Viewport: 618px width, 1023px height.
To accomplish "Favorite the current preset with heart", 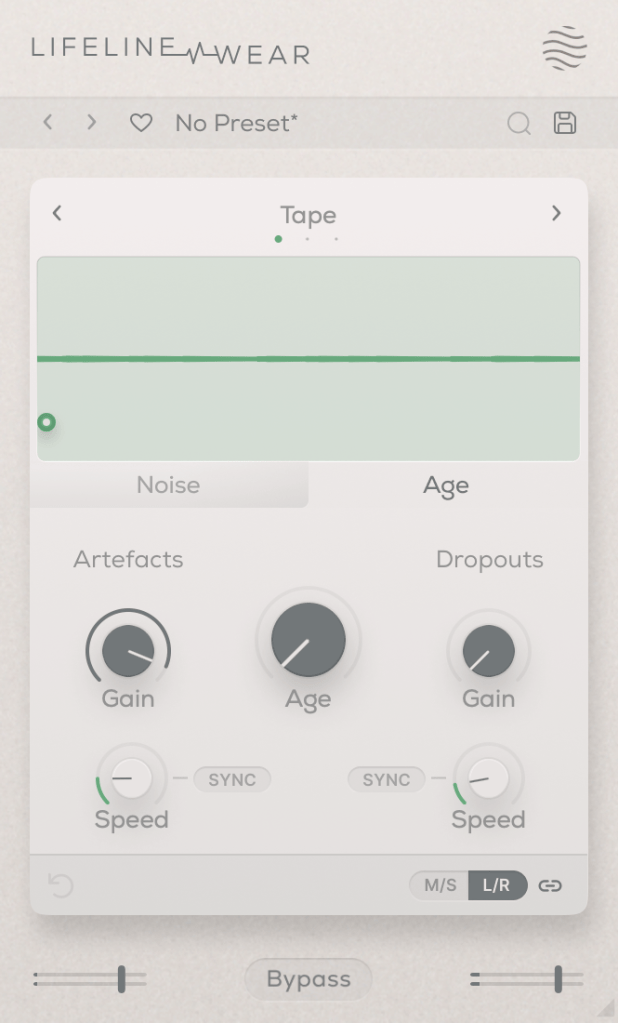I will (x=141, y=124).
